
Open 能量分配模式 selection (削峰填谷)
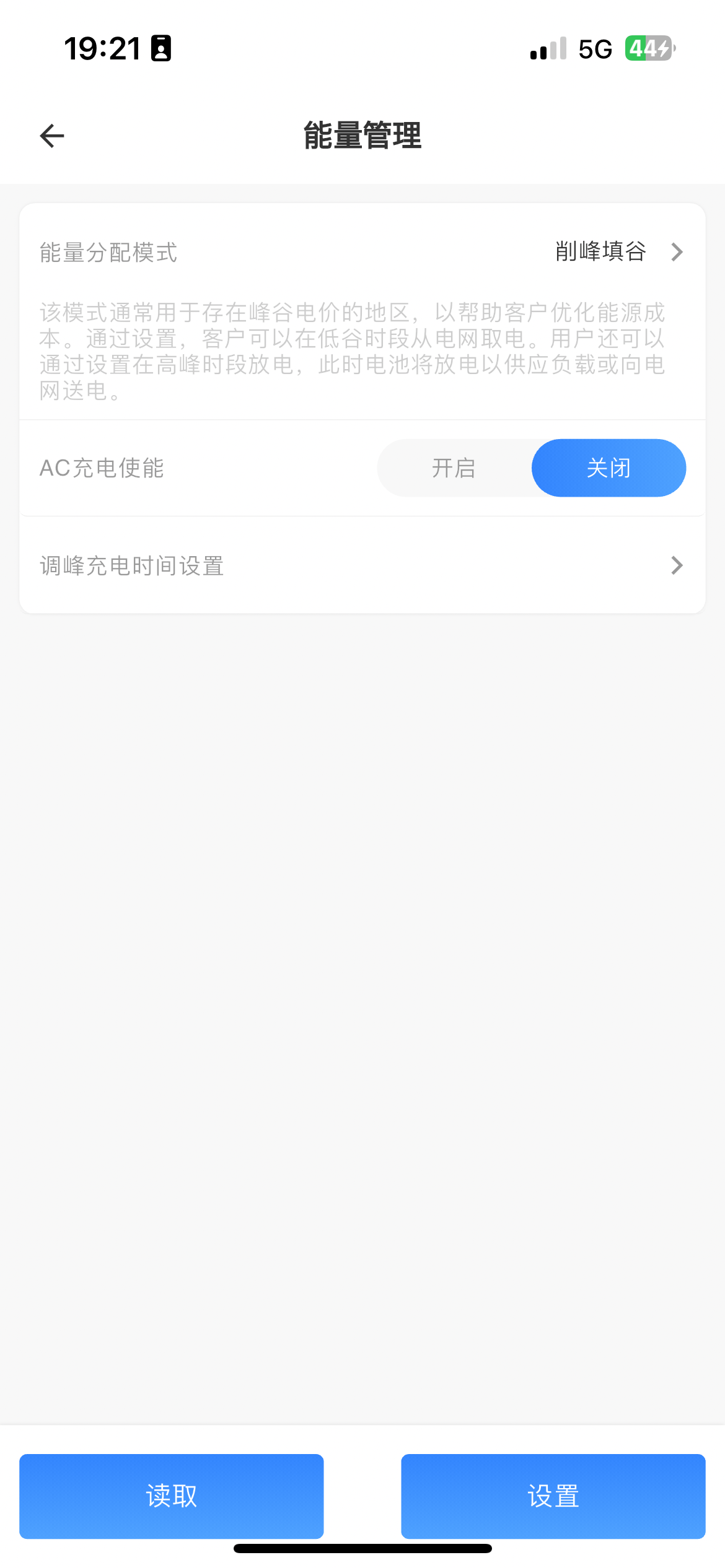pyautogui.click(x=617, y=252)
